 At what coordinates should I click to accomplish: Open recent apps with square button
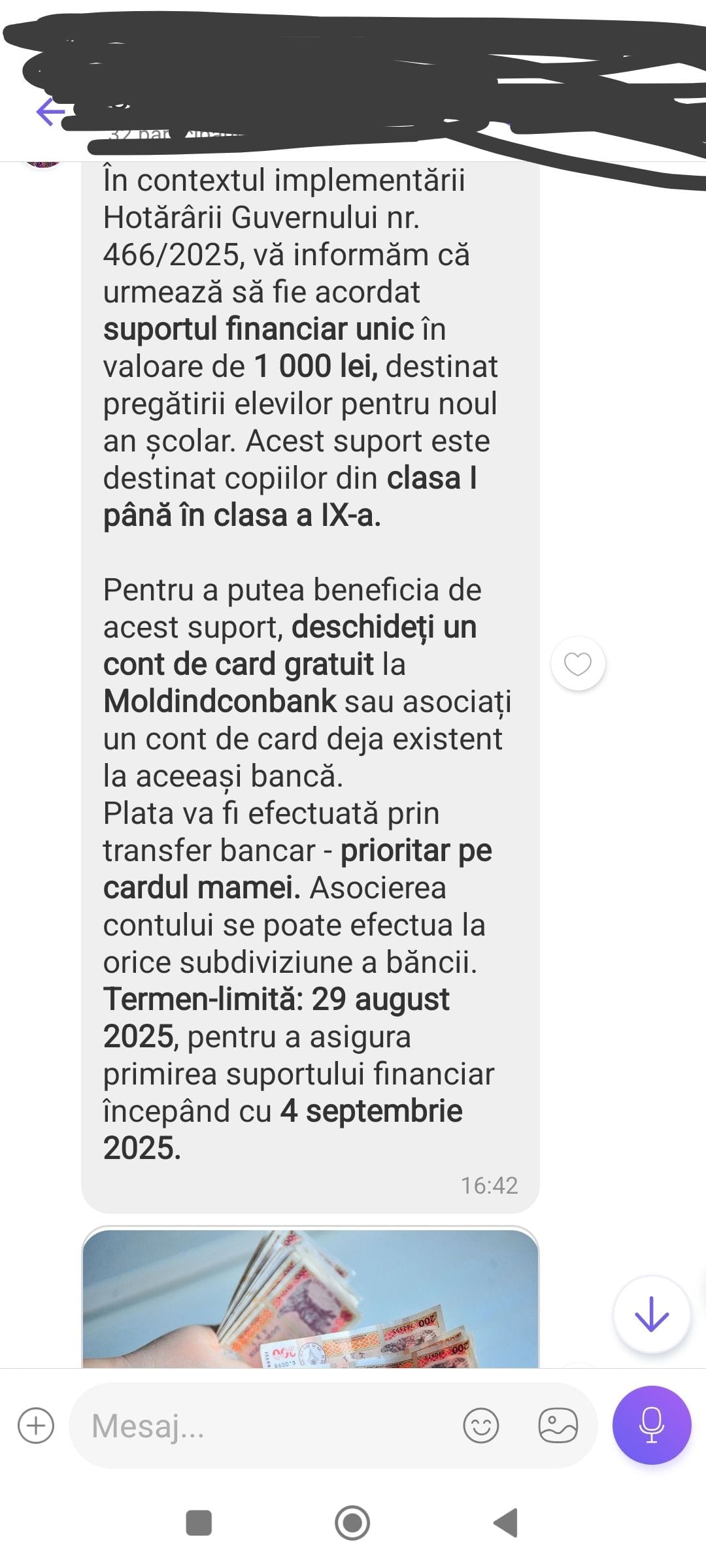click(199, 1523)
